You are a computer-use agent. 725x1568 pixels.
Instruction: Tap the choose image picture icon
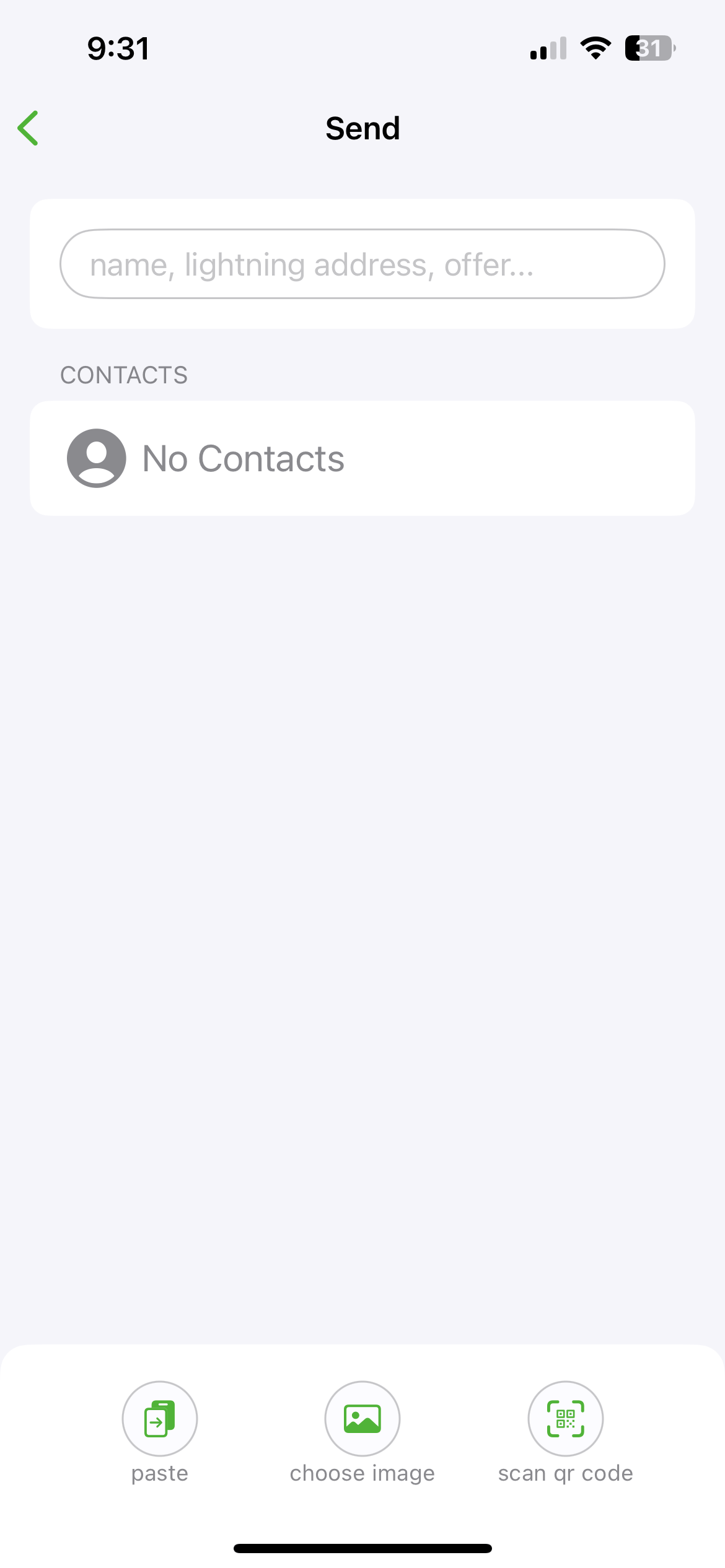click(x=362, y=1418)
